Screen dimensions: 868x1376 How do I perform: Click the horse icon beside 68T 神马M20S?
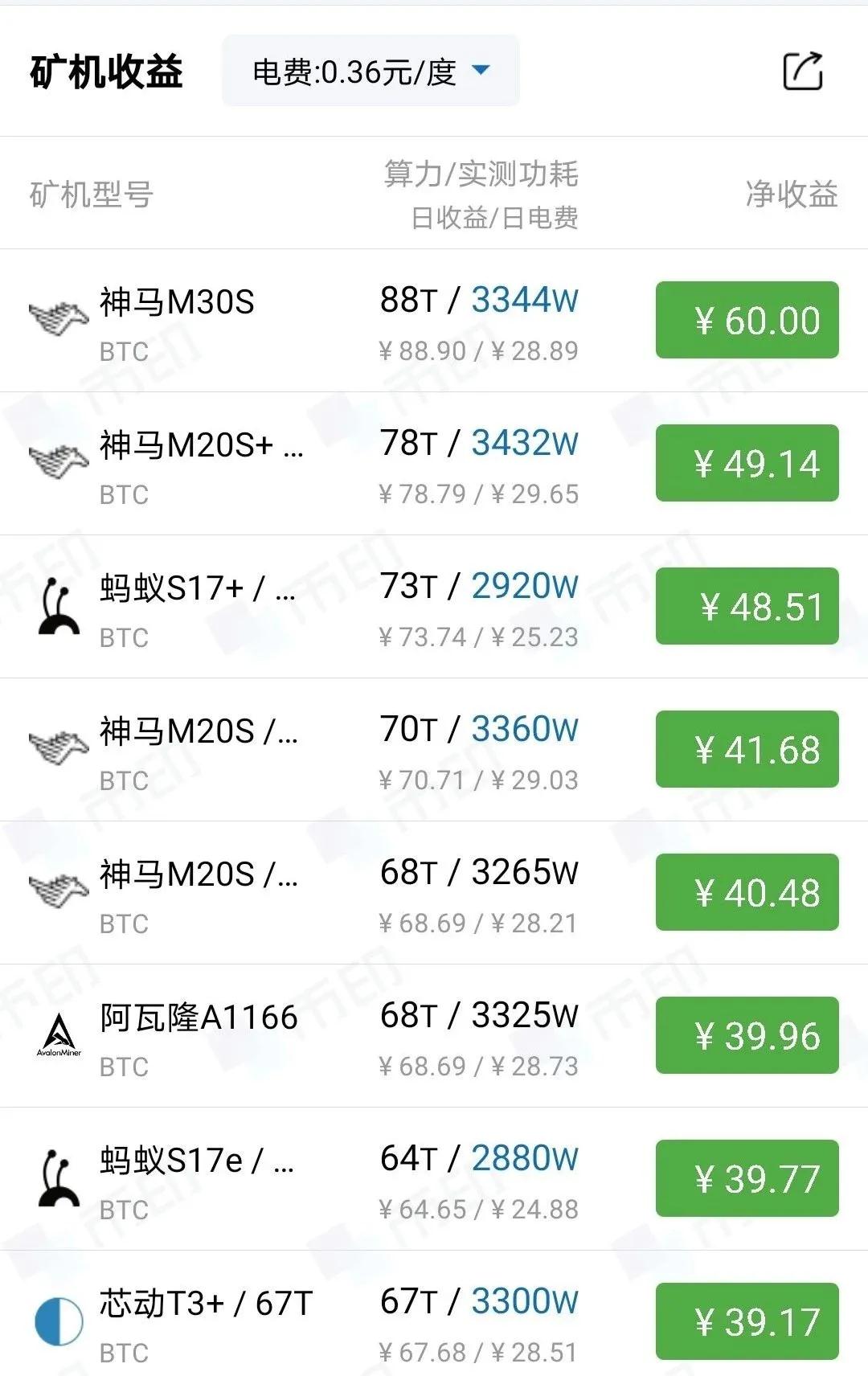pos(59,891)
